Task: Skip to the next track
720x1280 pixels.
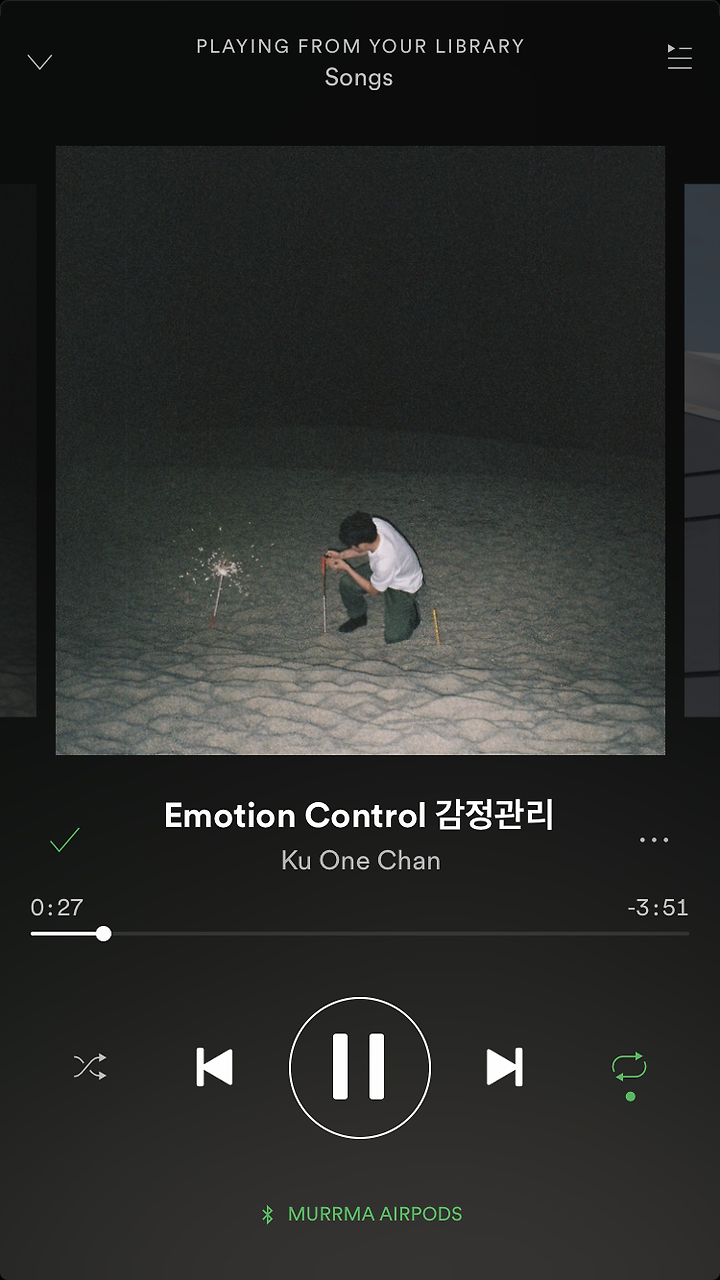Action: click(x=504, y=1067)
